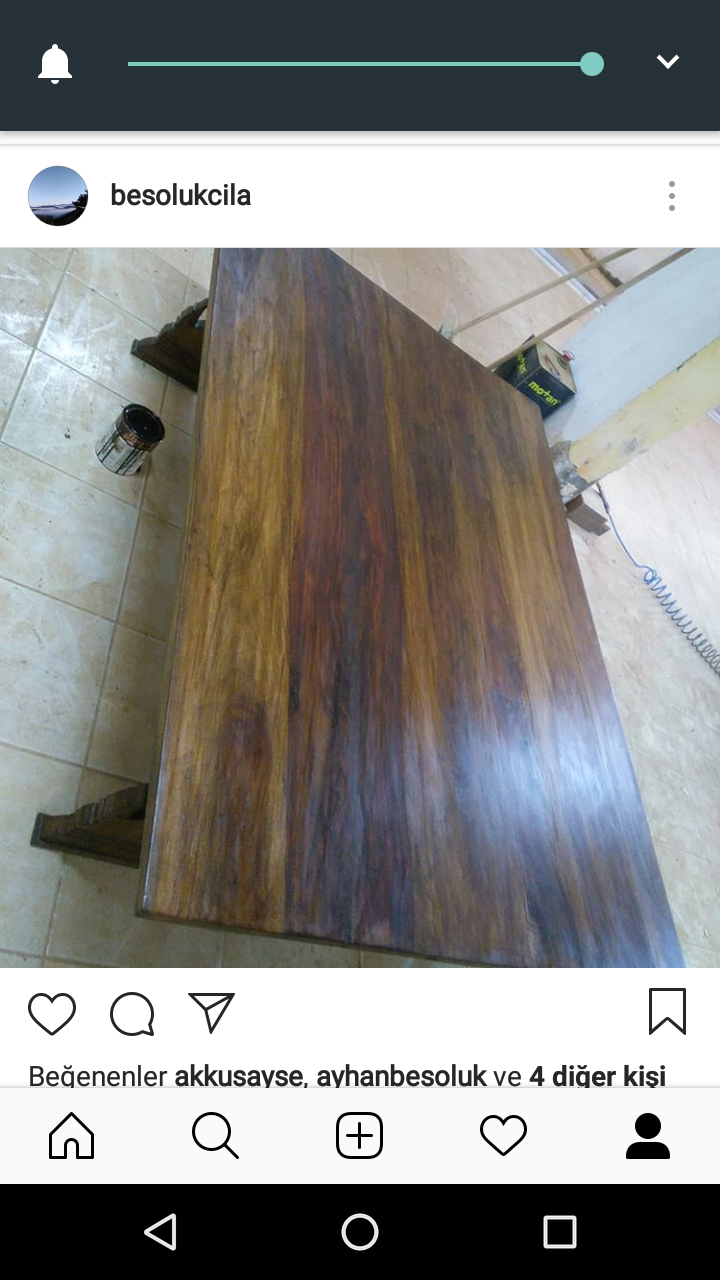
Task: Open the notifications bell
Action: 55,64
